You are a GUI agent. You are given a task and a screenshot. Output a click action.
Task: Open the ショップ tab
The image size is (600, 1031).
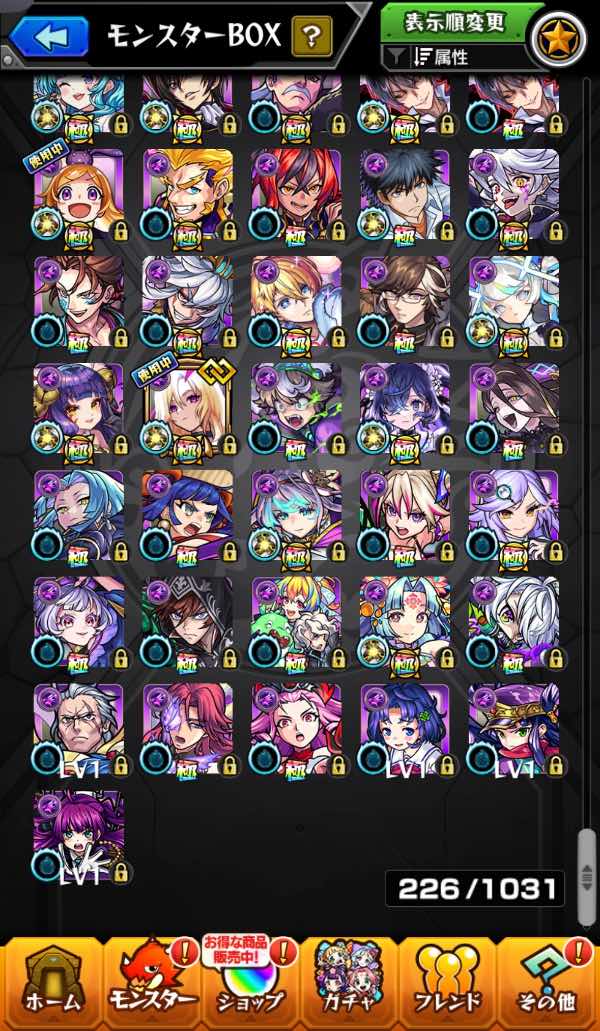[251, 984]
